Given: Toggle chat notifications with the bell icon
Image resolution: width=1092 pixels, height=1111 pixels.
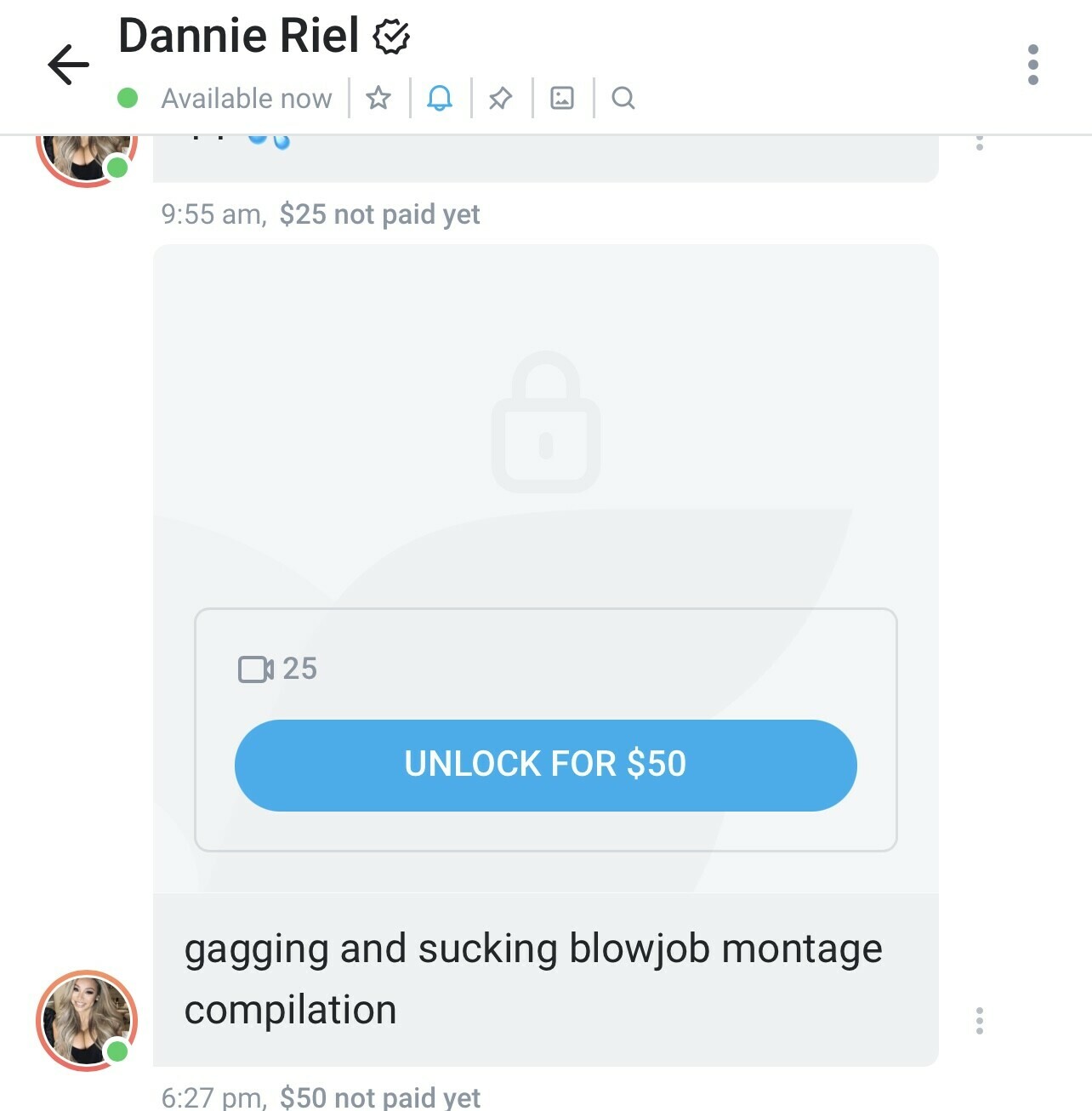Looking at the screenshot, I should 440,99.
